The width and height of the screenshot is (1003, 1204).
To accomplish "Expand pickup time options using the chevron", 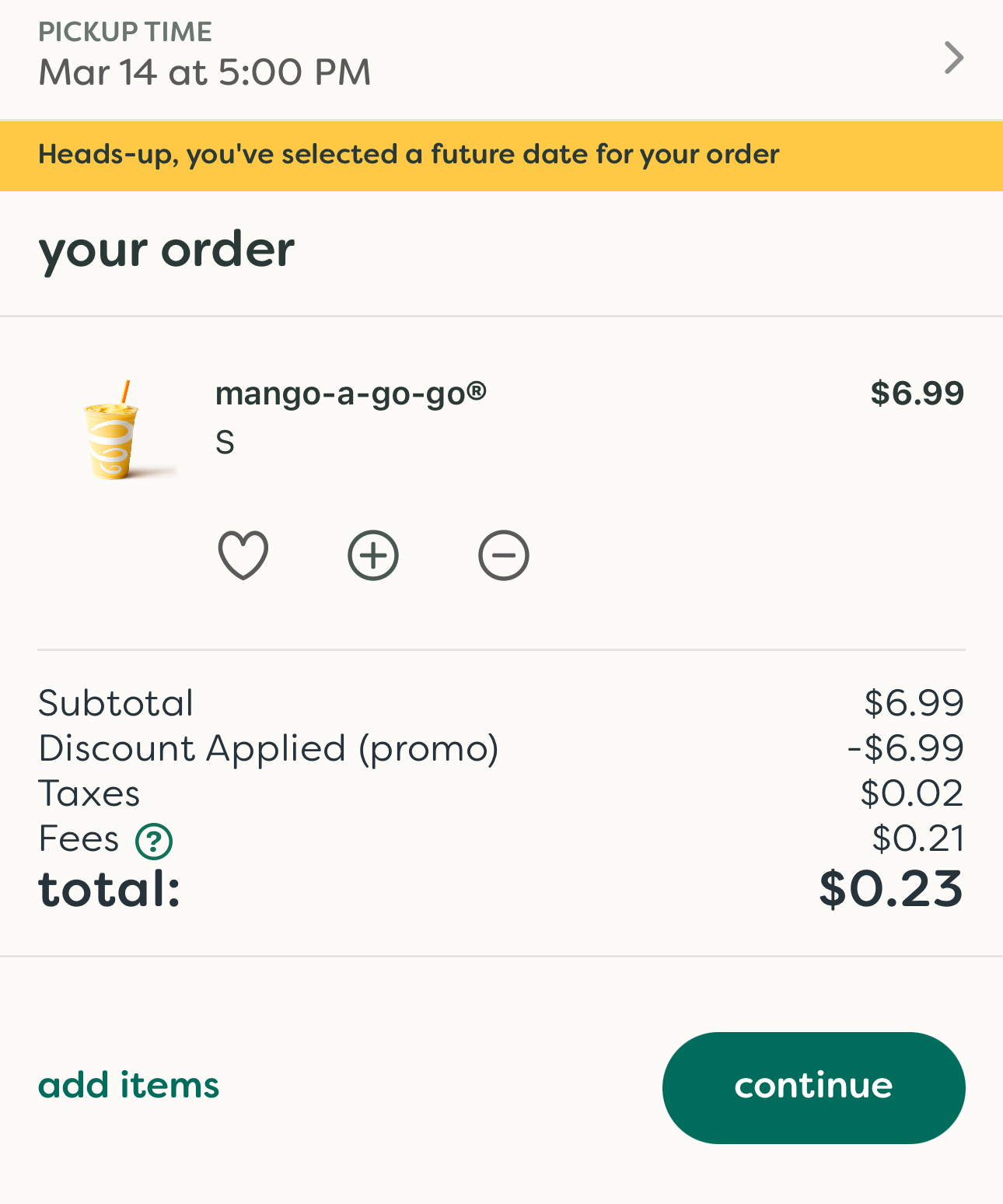I will pos(953,57).
